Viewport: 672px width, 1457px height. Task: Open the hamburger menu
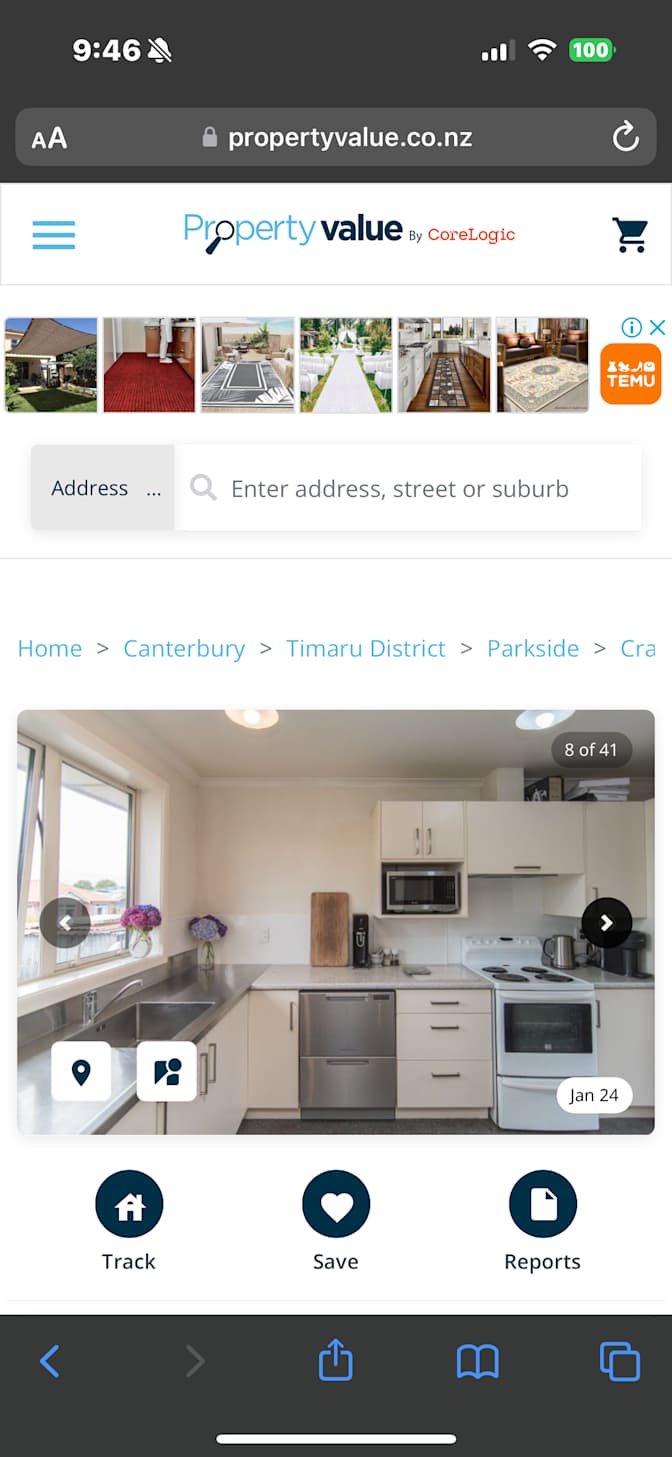pyautogui.click(x=53, y=234)
